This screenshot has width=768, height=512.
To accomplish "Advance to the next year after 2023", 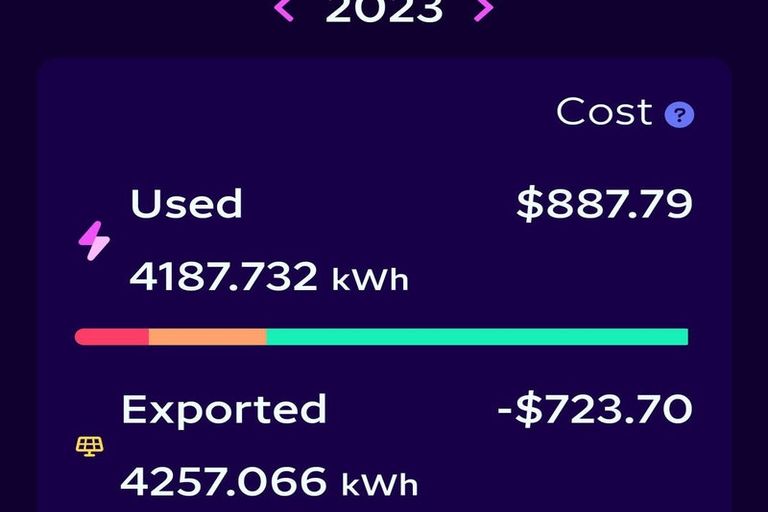I will 484,10.
